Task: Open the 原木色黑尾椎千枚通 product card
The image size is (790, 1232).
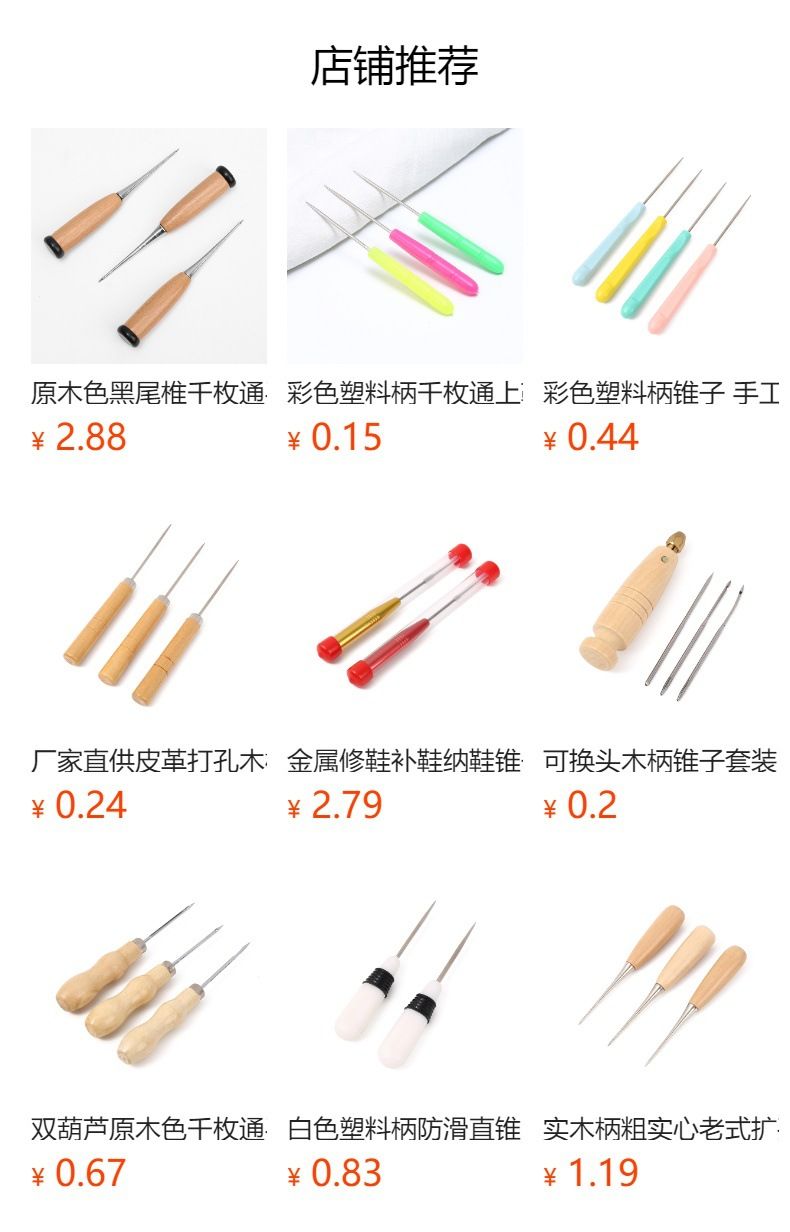Action: [x=149, y=246]
